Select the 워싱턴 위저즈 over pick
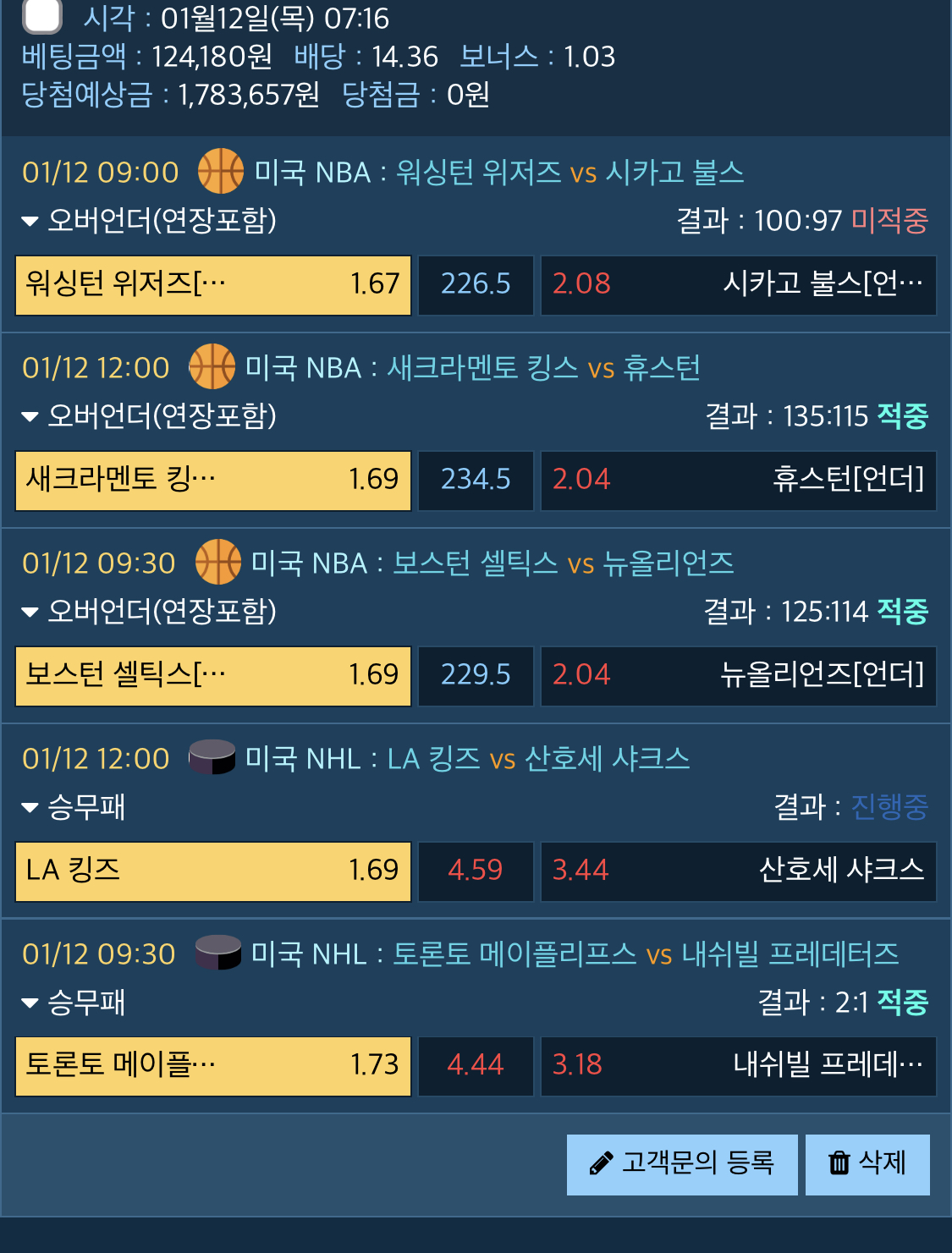Screen dimensions: 952x1253 (213, 285)
